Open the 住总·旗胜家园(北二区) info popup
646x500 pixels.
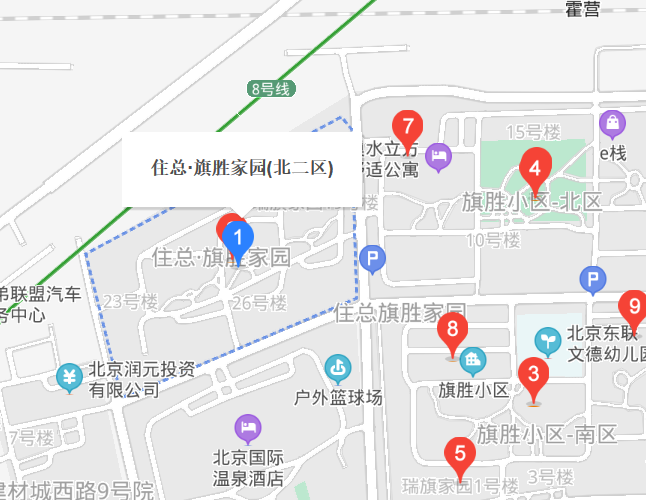[242, 167]
